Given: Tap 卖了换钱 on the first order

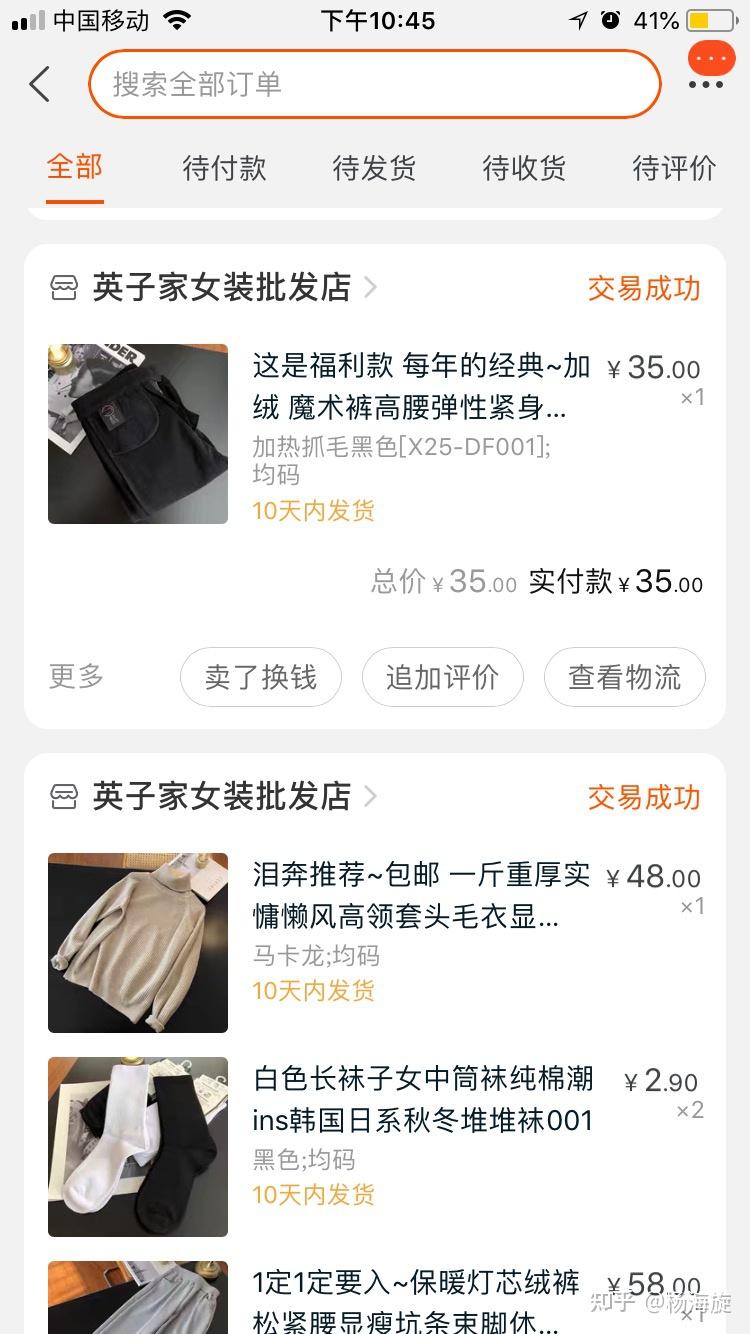Looking at the screenshot, I should pos(260,677).
